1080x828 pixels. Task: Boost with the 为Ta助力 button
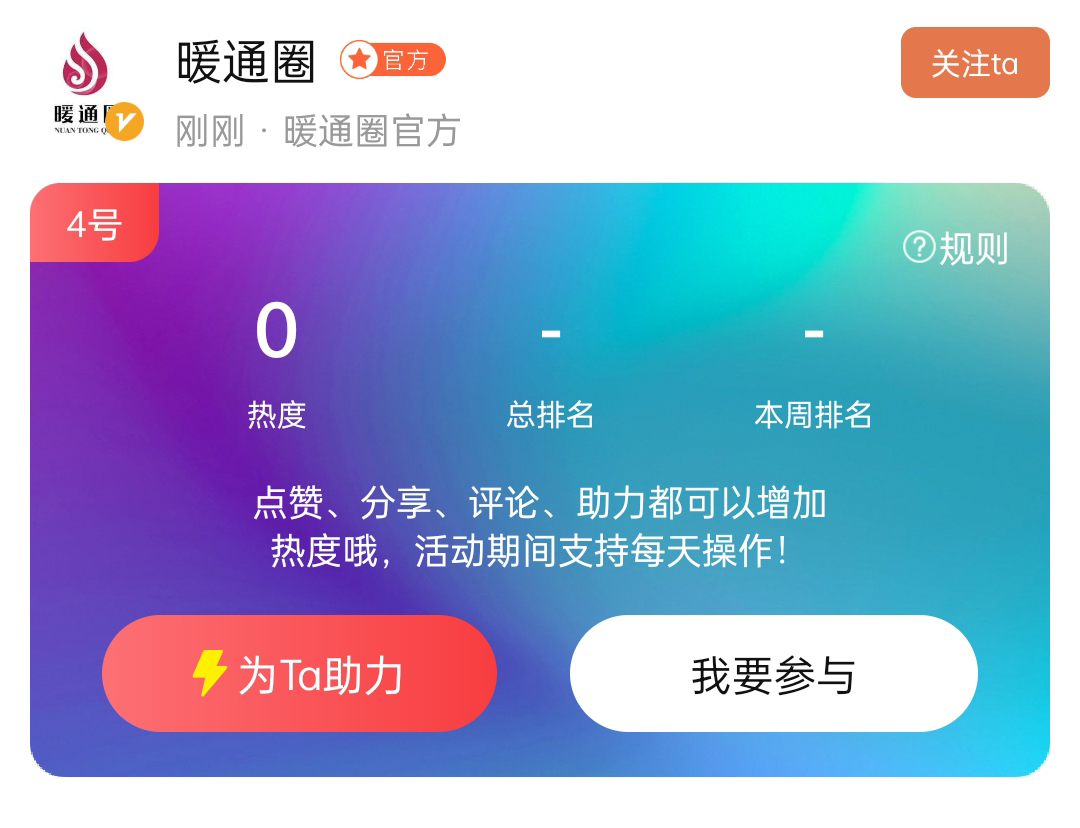click(x=299, y=674)
